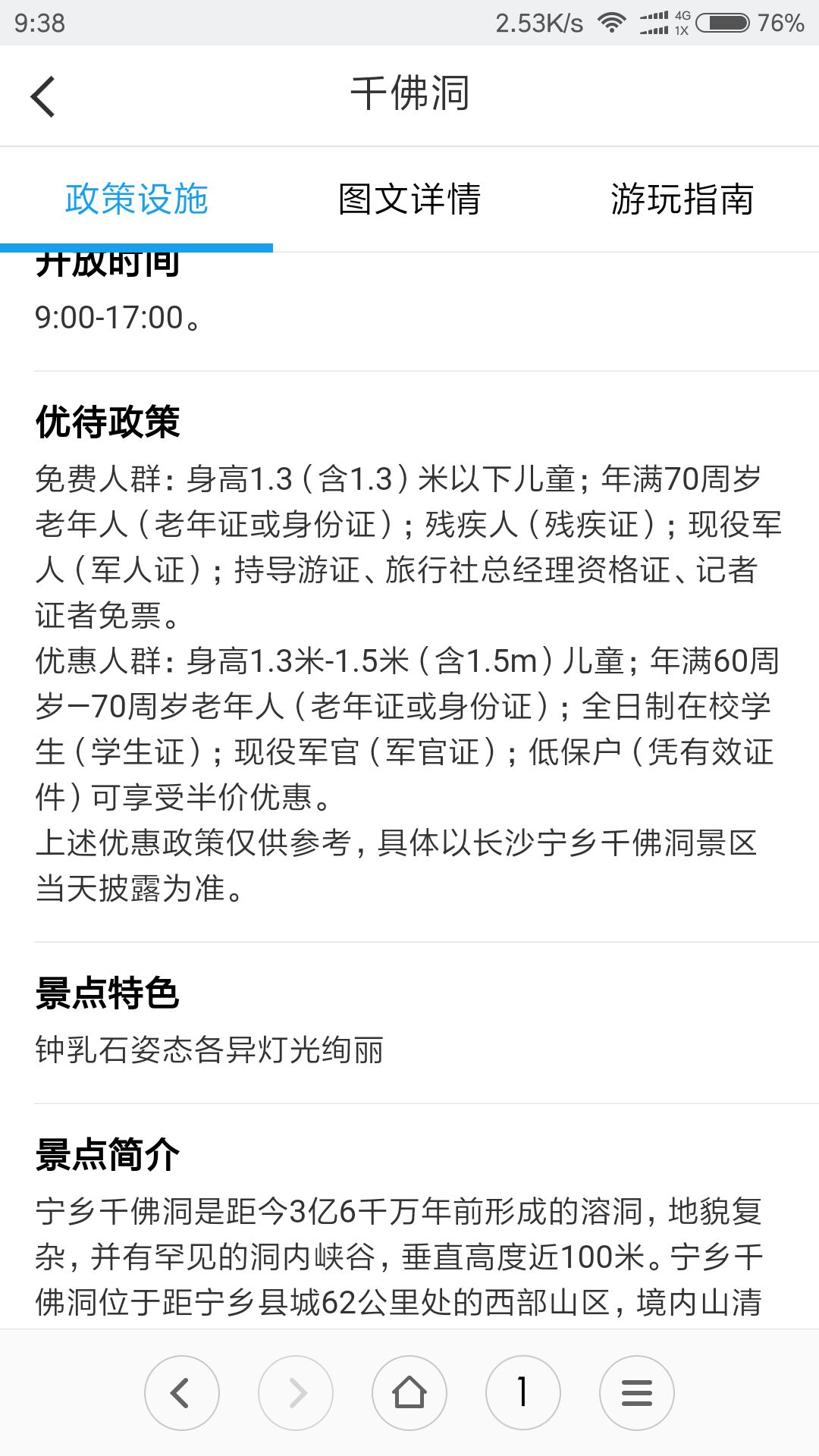The image size is (819, 1456).
Task: Go to the browser home page
Action: (x=409, y=1392)
